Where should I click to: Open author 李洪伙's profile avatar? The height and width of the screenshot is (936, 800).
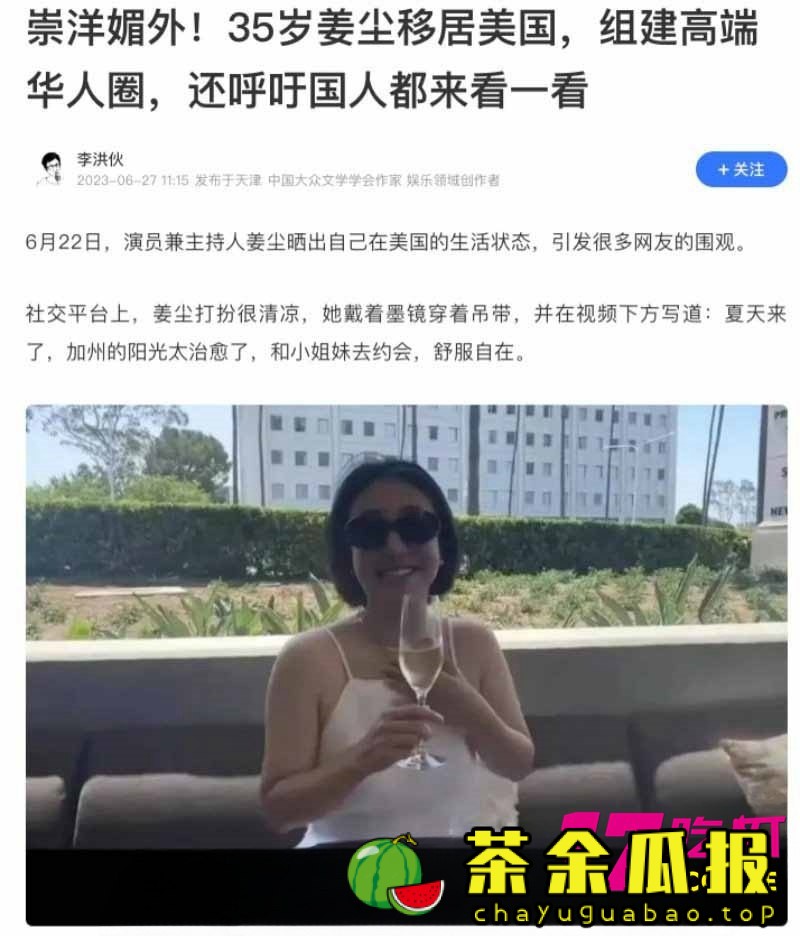(x=50, y=169)
